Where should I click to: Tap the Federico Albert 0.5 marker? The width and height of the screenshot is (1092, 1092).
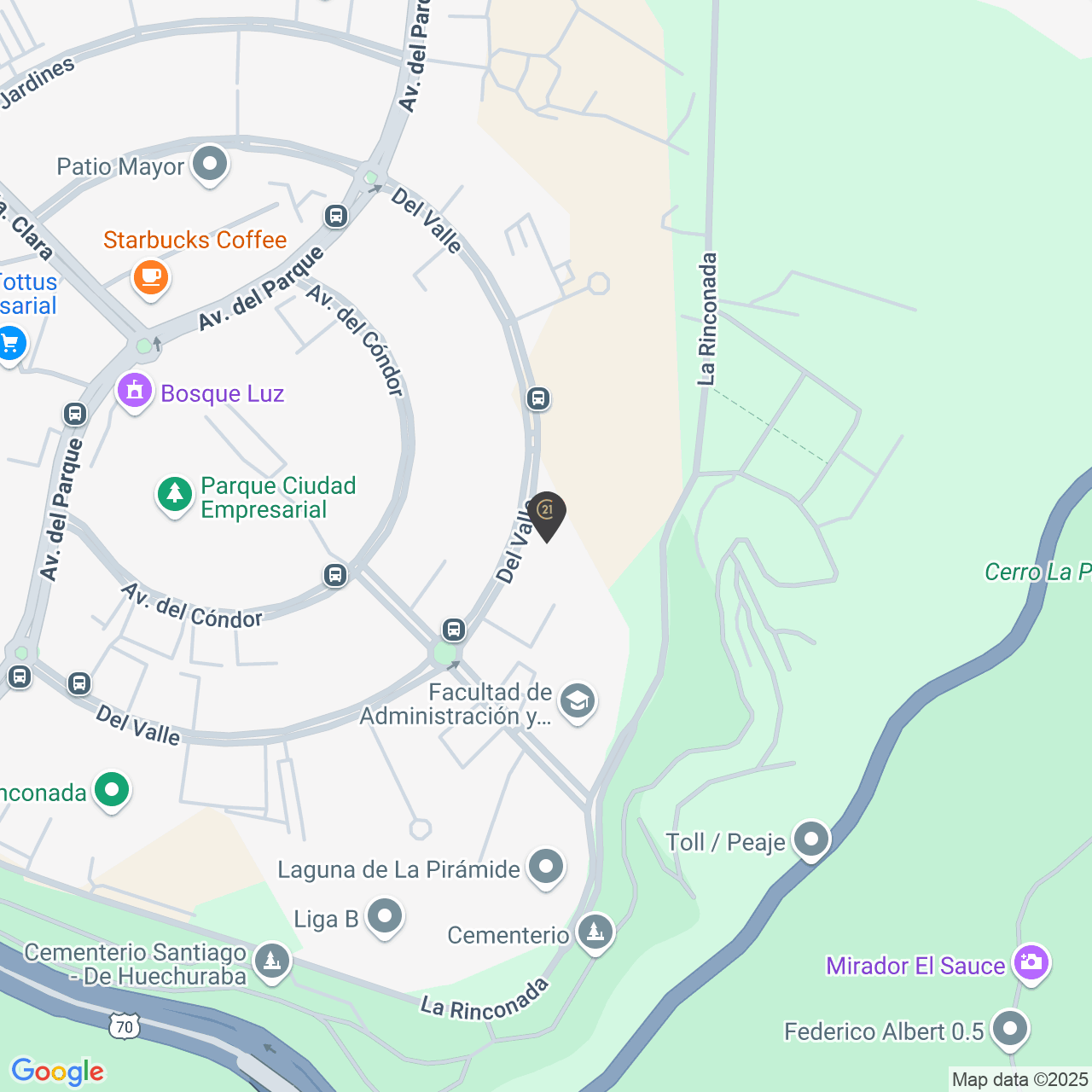(1010, 1030)
